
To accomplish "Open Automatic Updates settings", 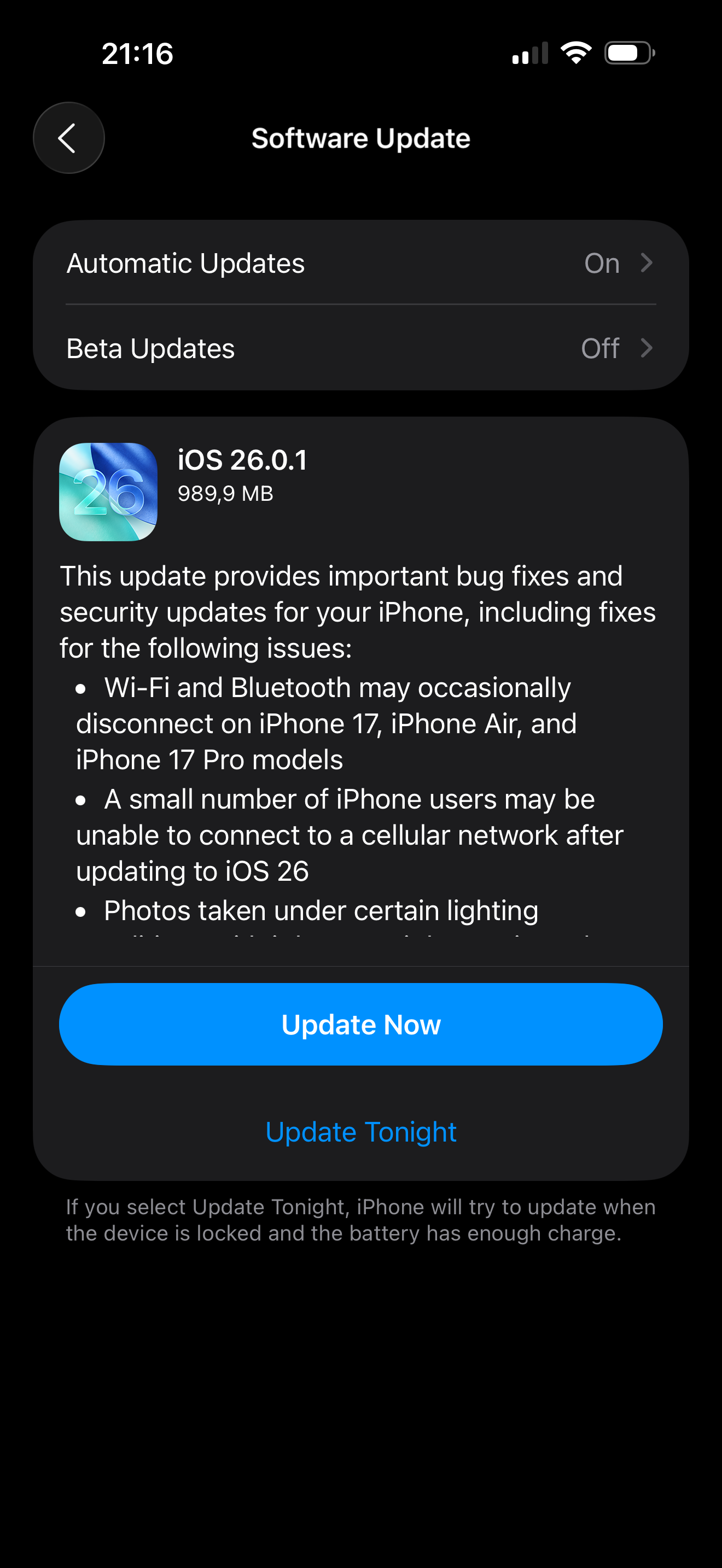I will (x=360, y=263).
